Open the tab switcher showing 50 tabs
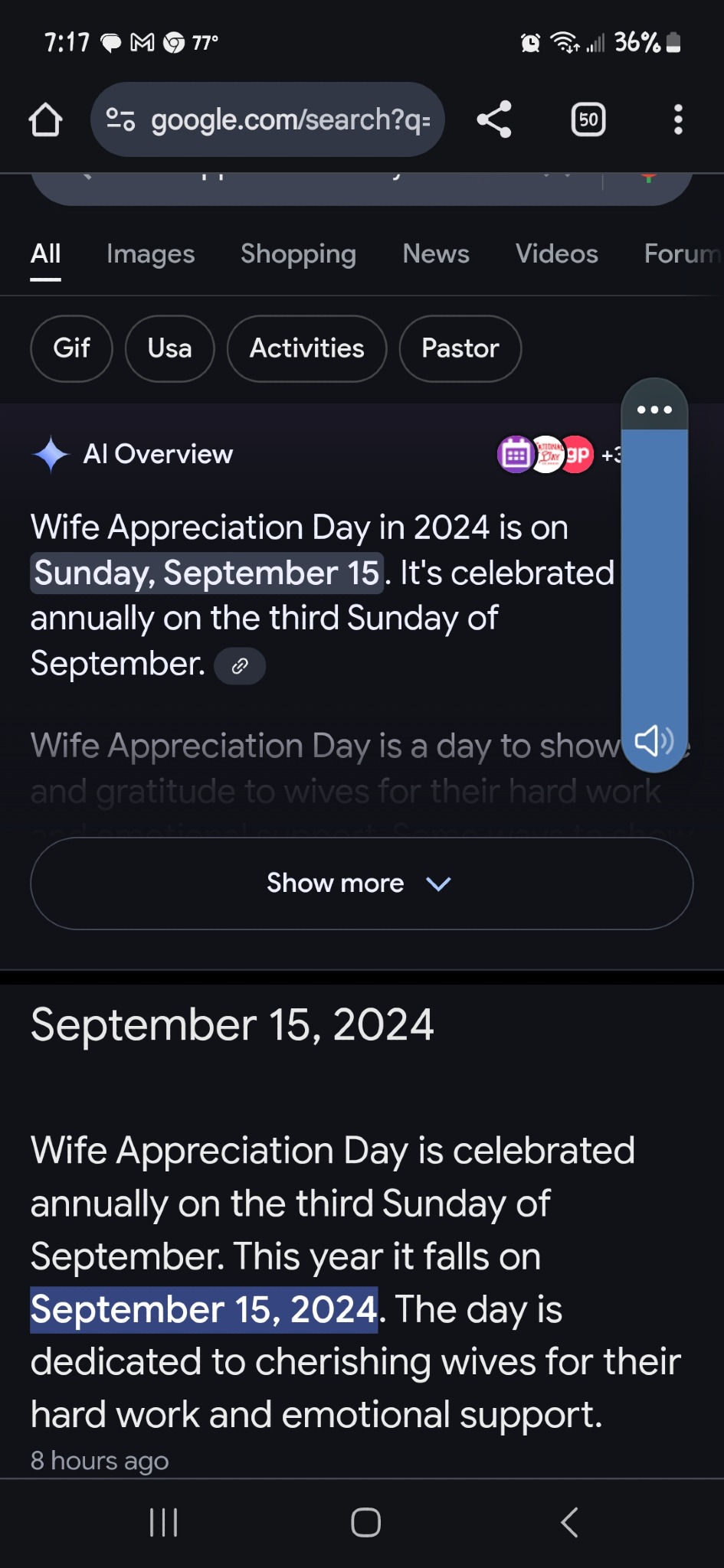724x1568 pixels. click(x=588, y=120)
